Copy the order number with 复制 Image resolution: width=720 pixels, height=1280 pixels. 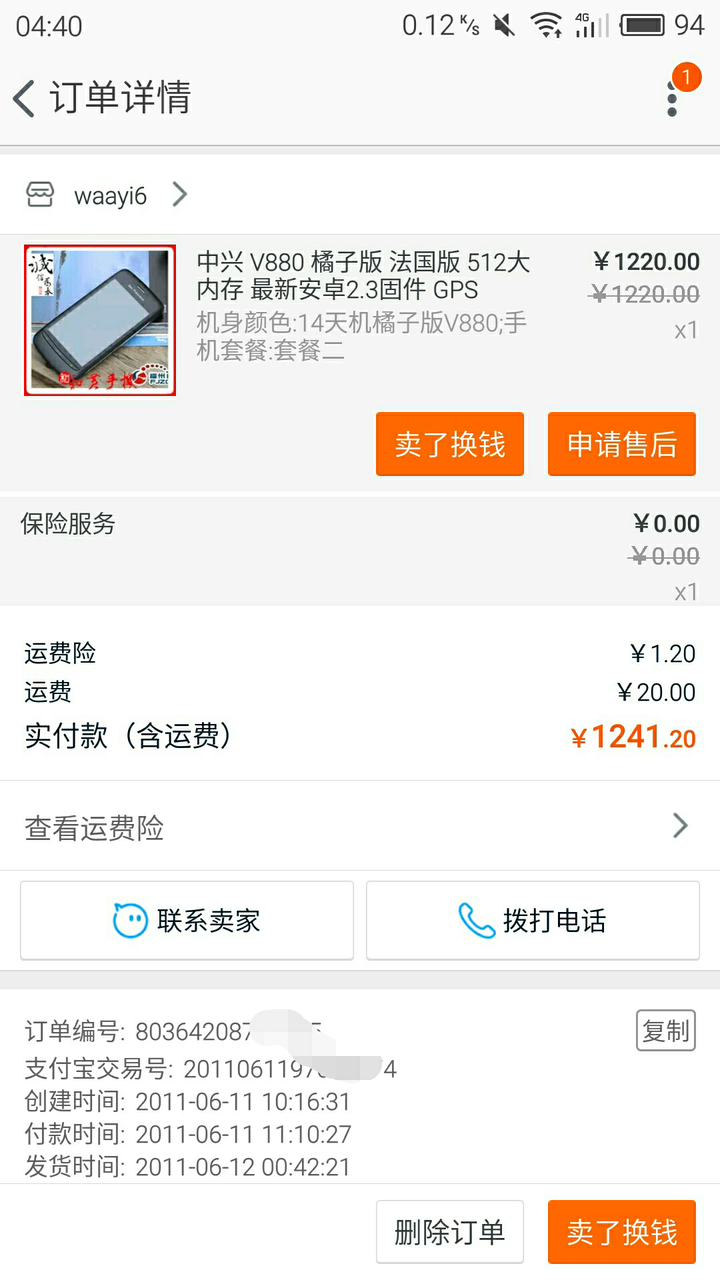665,1030
